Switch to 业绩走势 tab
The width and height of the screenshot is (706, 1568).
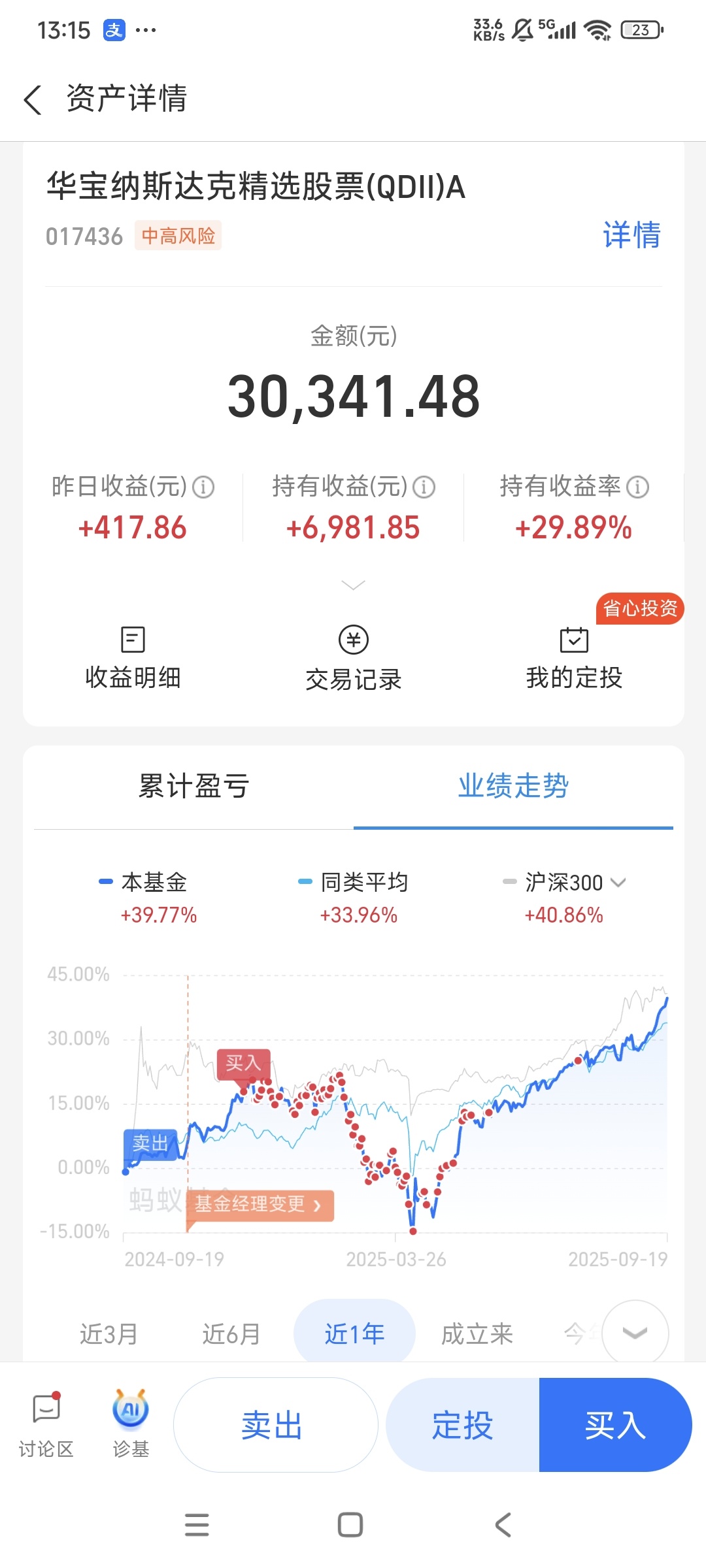tap(513, 786)
